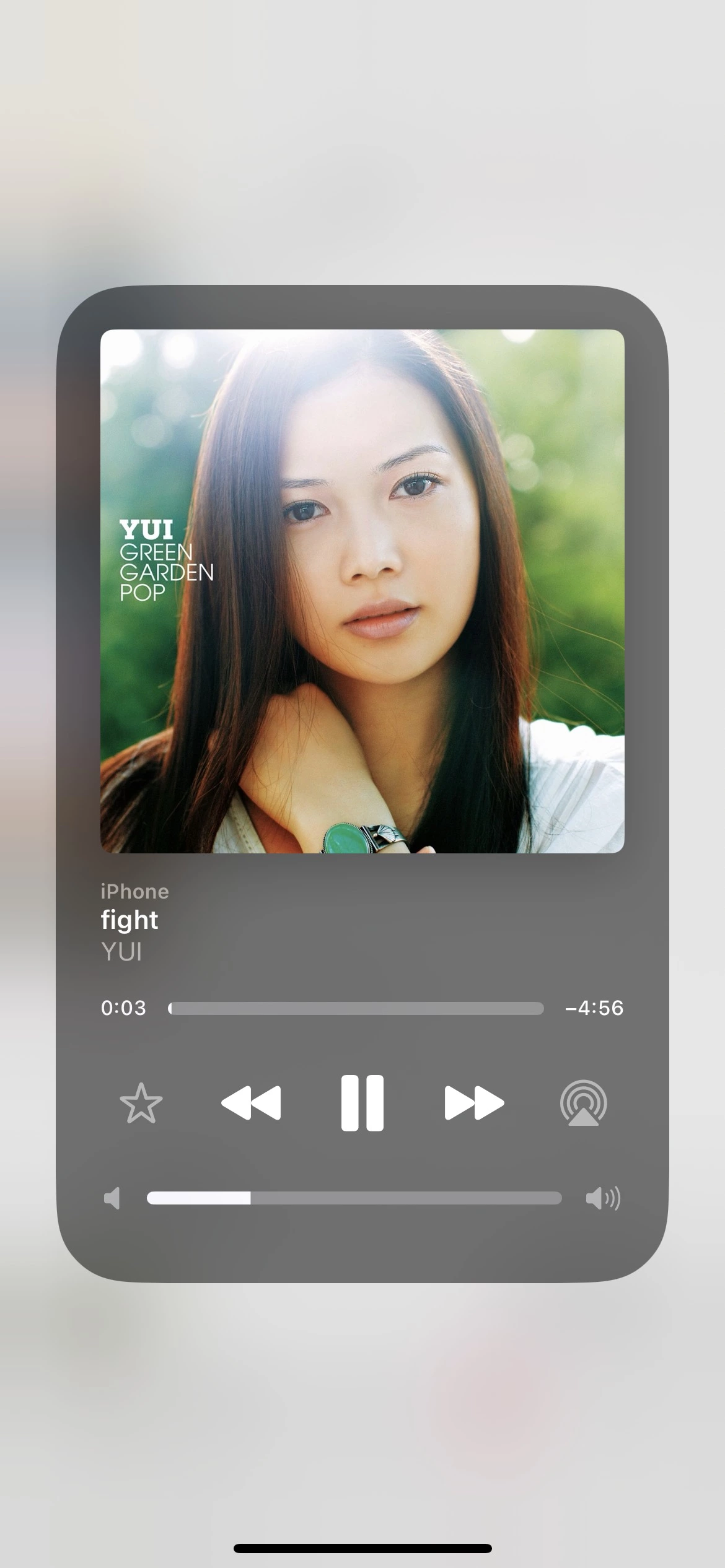Open AirPlay output options
The image size is (725, 1568).
583,1103
